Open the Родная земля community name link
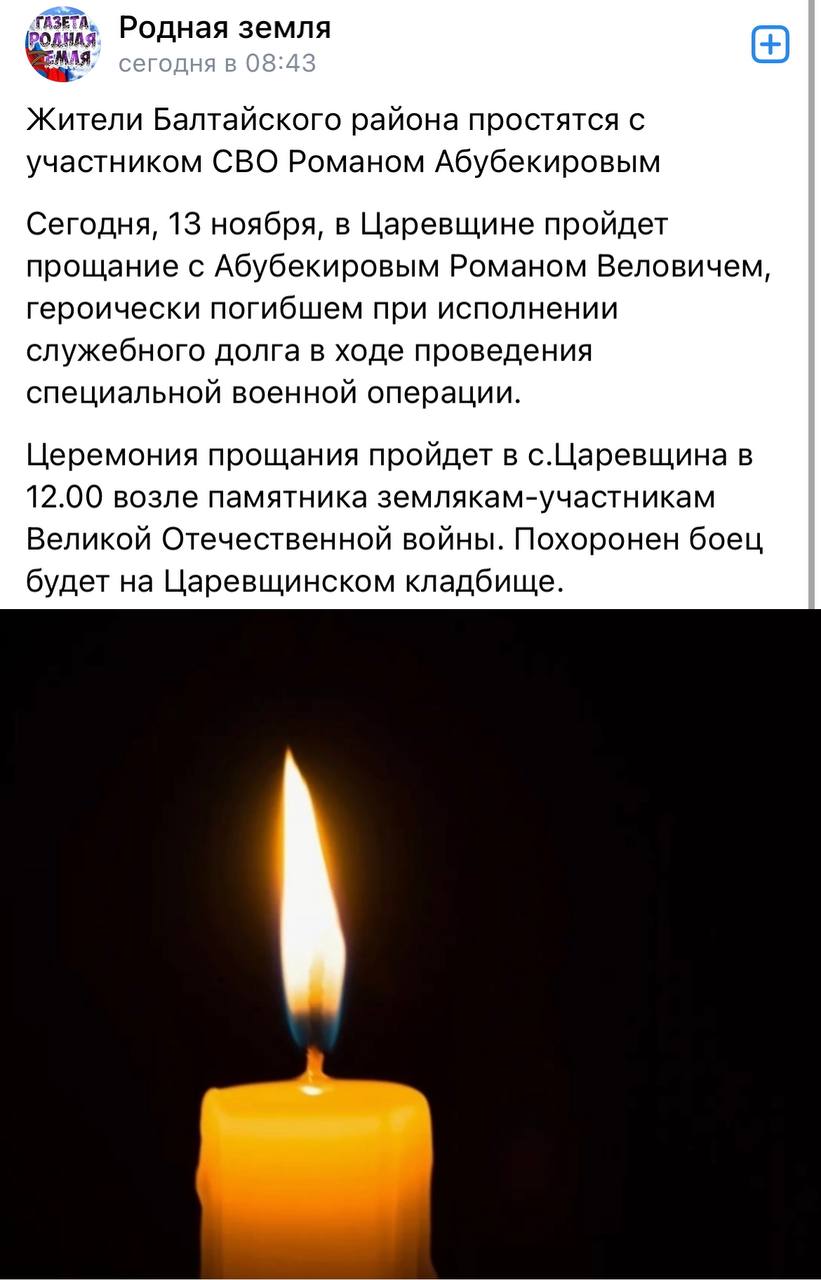The image size is (821, 1280). pos(224,28)
